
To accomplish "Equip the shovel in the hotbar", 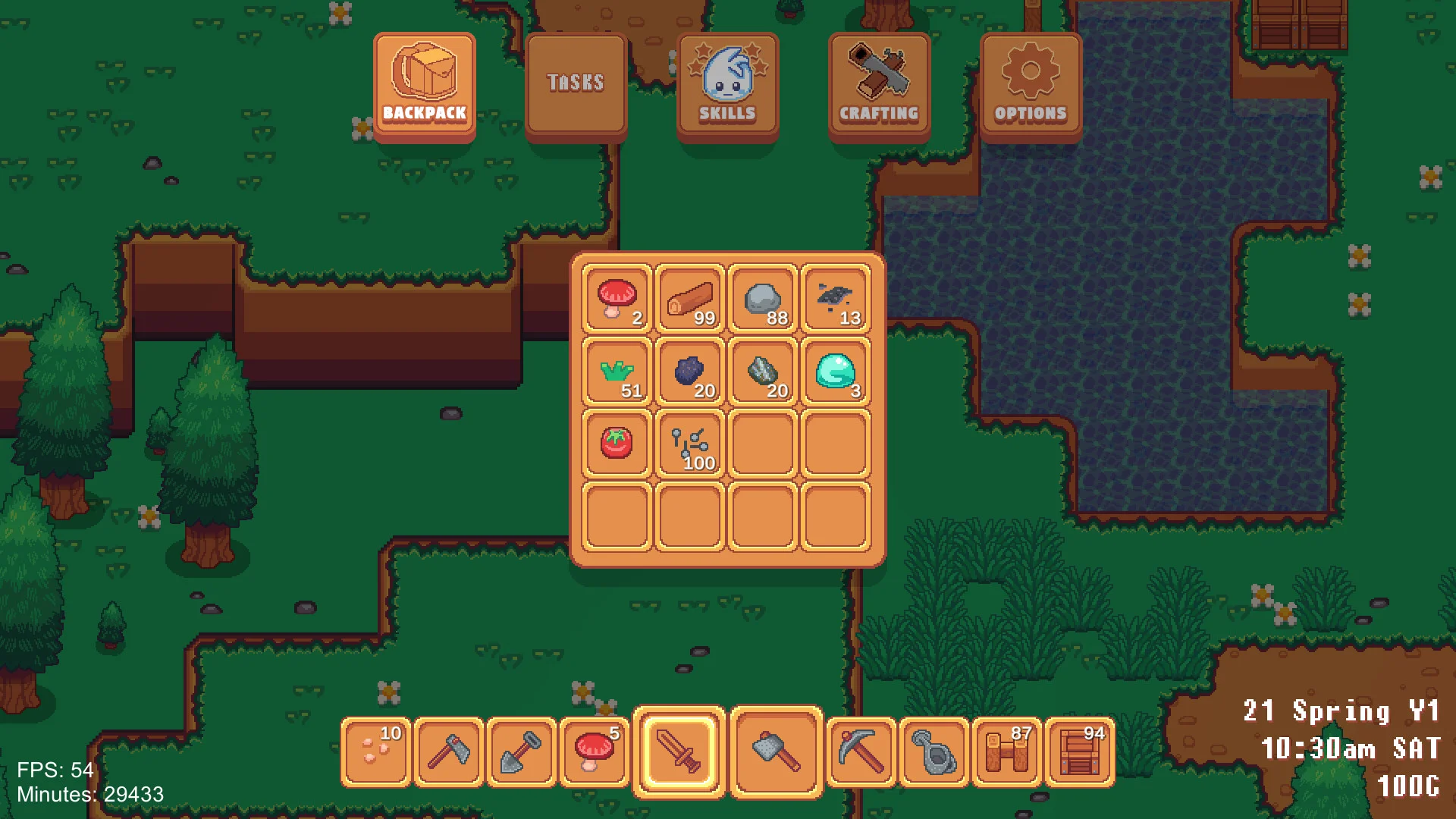I will (522, 752).
